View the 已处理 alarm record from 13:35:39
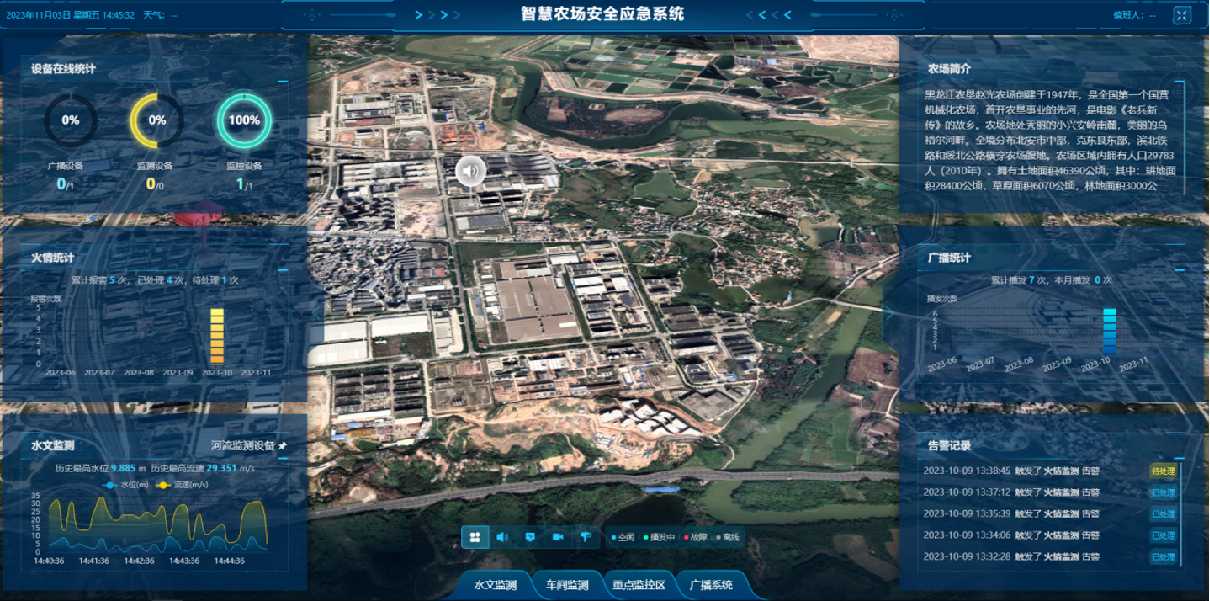 click(x=1163, y=514)
